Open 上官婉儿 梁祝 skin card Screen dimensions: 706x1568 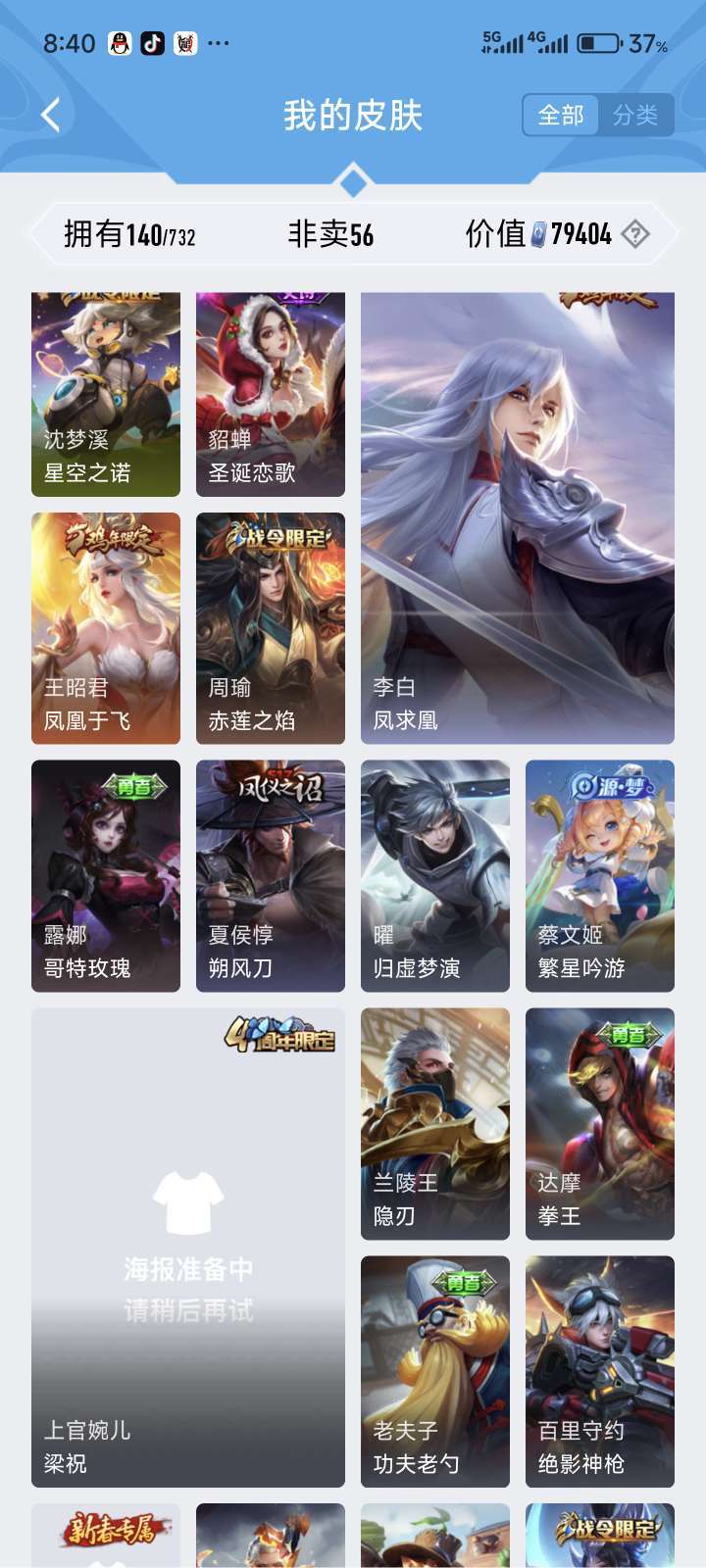point(188,1248)
